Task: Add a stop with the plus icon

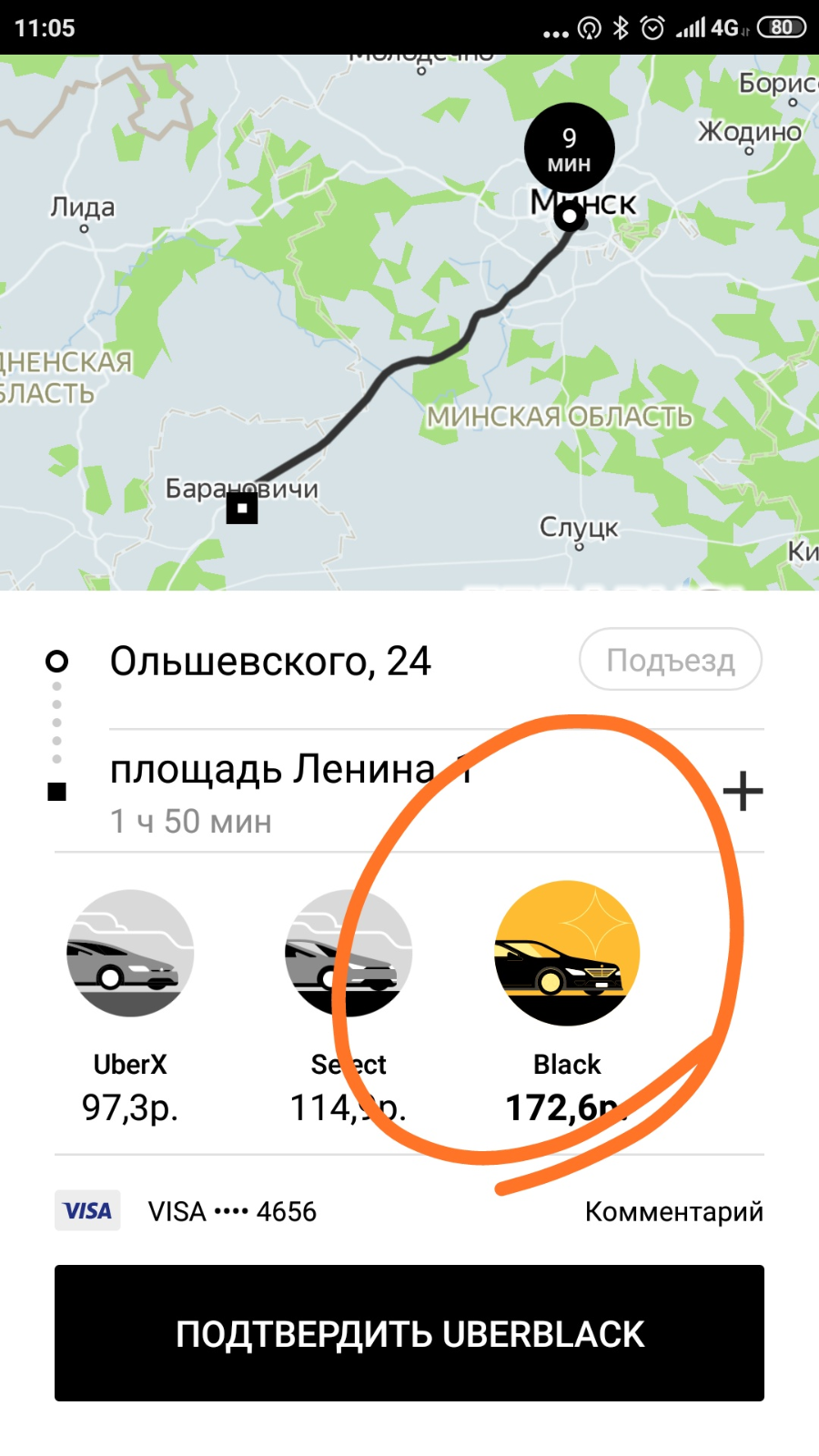Action: click(x=743, y=791)
